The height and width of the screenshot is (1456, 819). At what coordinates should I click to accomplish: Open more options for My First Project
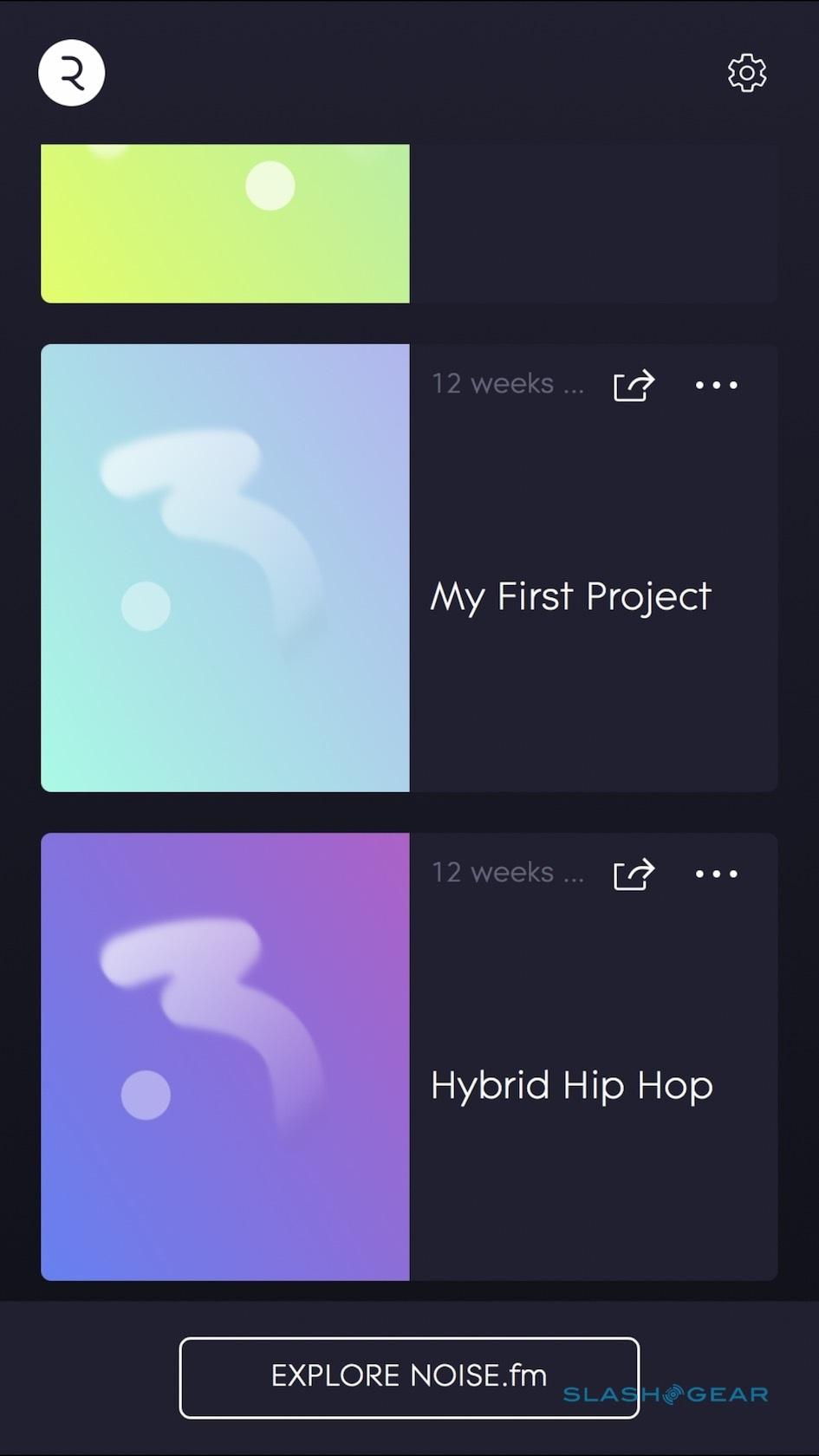pos(716,385)
